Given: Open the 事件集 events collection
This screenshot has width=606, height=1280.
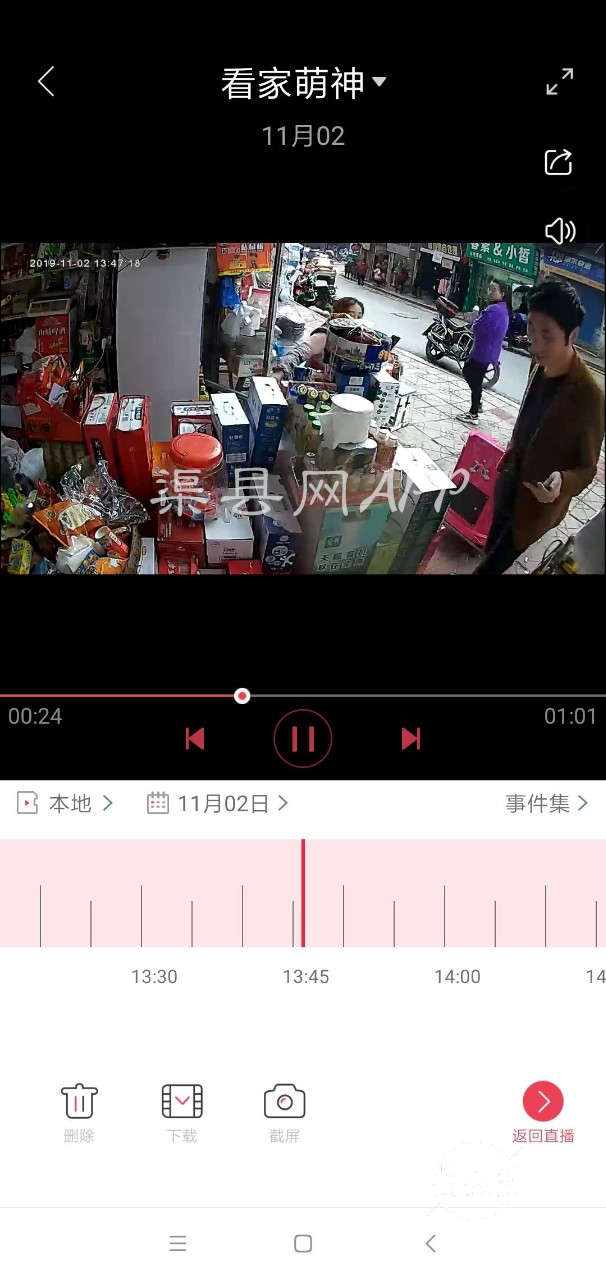Looking at the screenshot, I should tap(546, 803).
